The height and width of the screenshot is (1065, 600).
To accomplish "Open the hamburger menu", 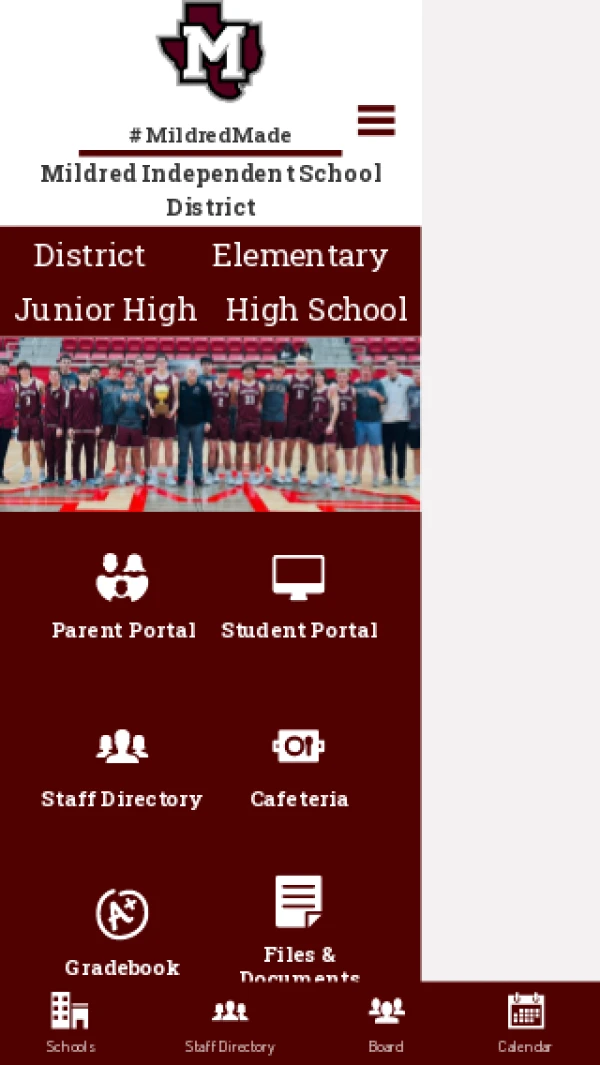I will [376, 120].
